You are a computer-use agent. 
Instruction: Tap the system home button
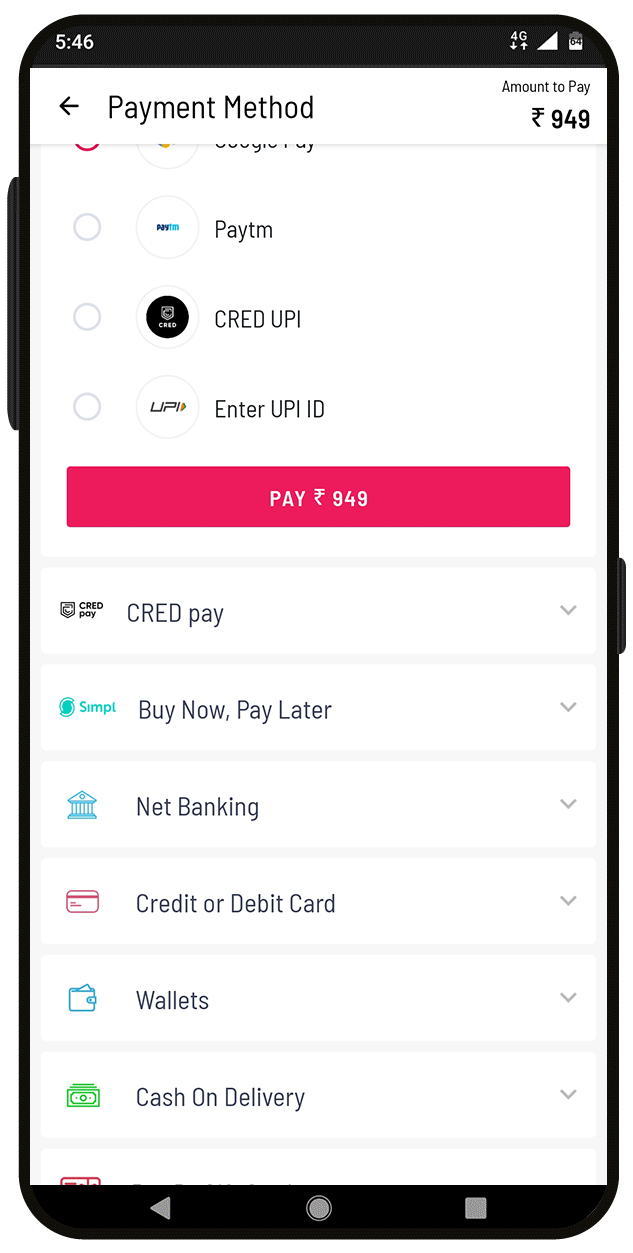point(319,1208)
